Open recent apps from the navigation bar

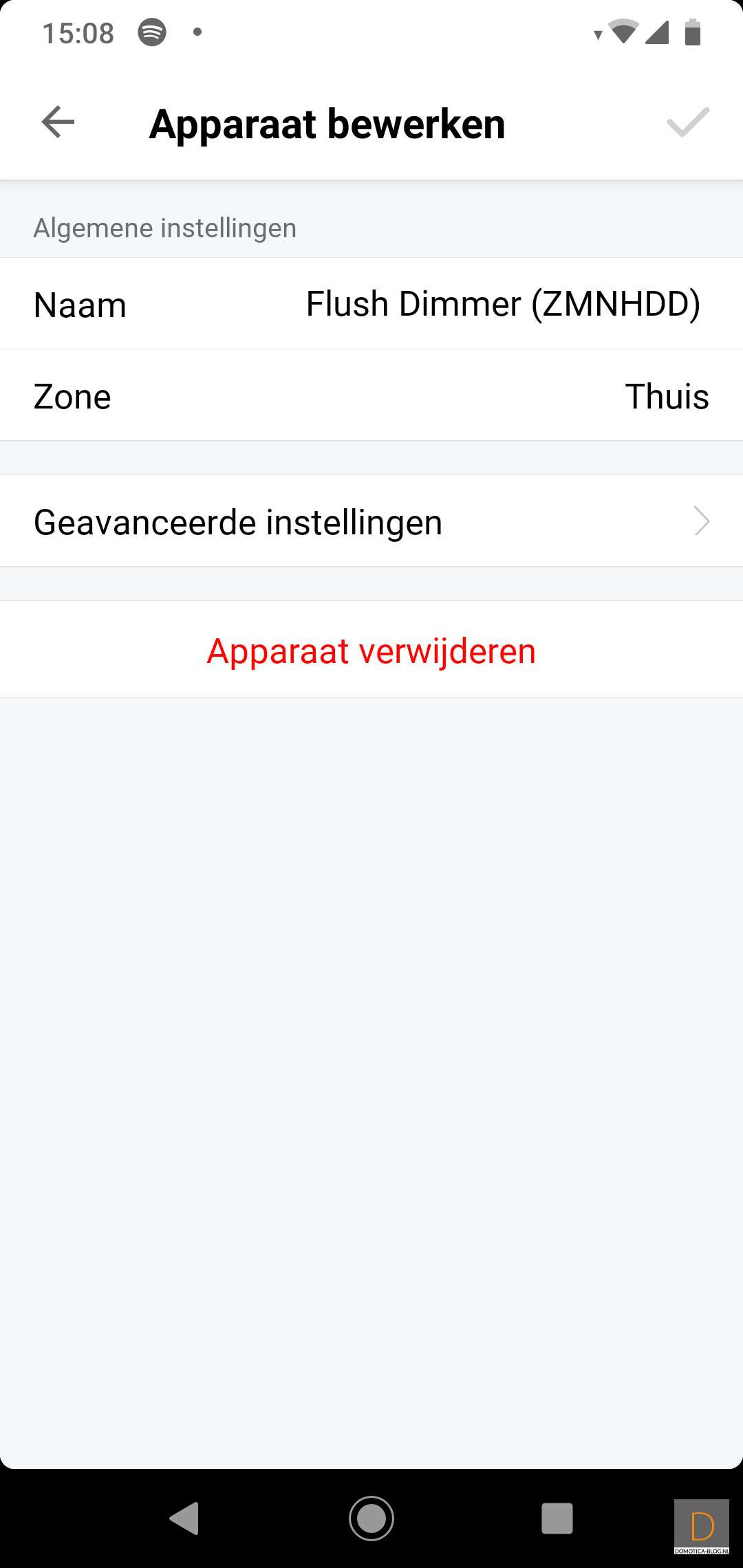557,1518
